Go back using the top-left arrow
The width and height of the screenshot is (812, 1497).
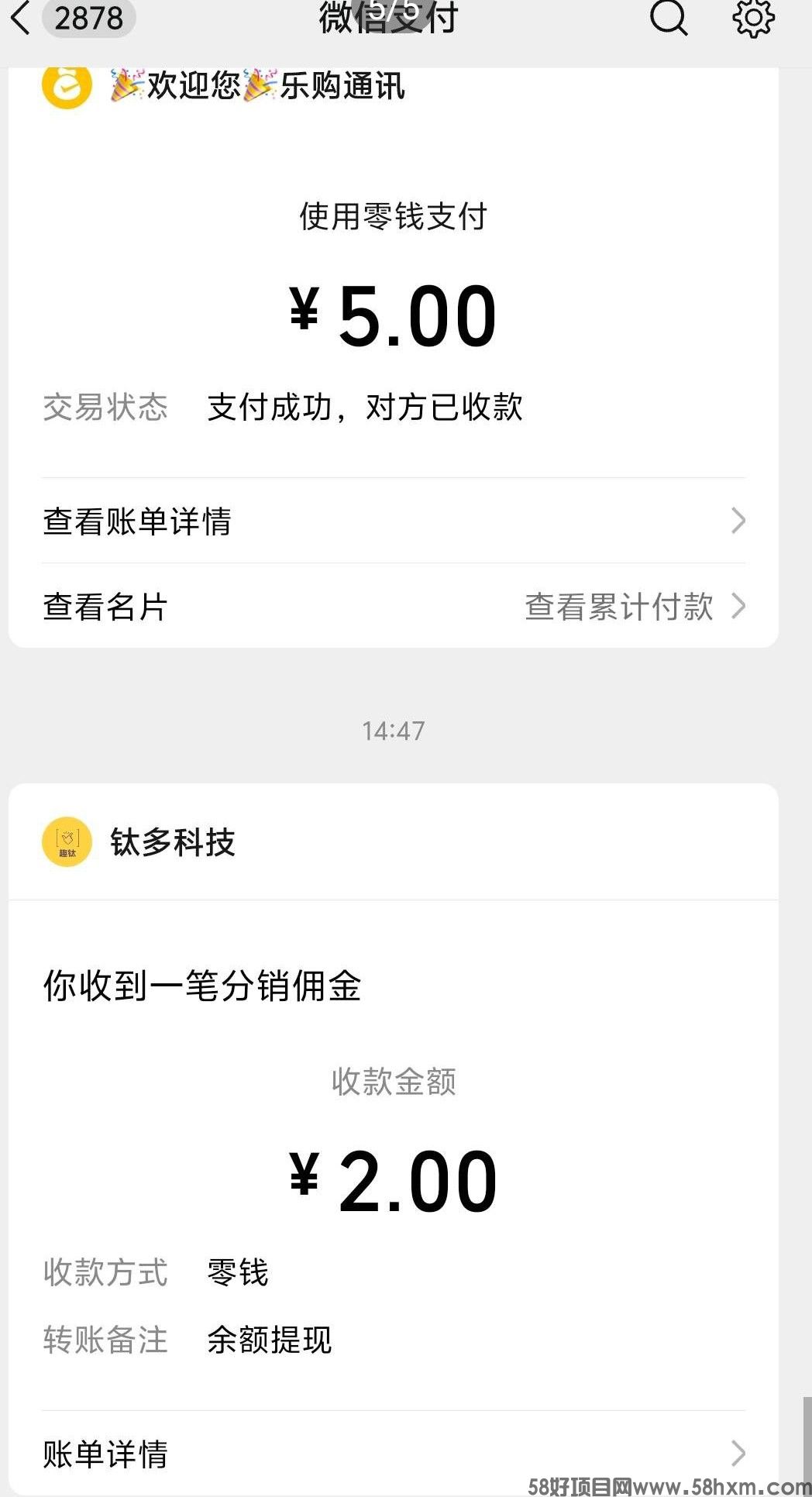(x=22, y=19)
